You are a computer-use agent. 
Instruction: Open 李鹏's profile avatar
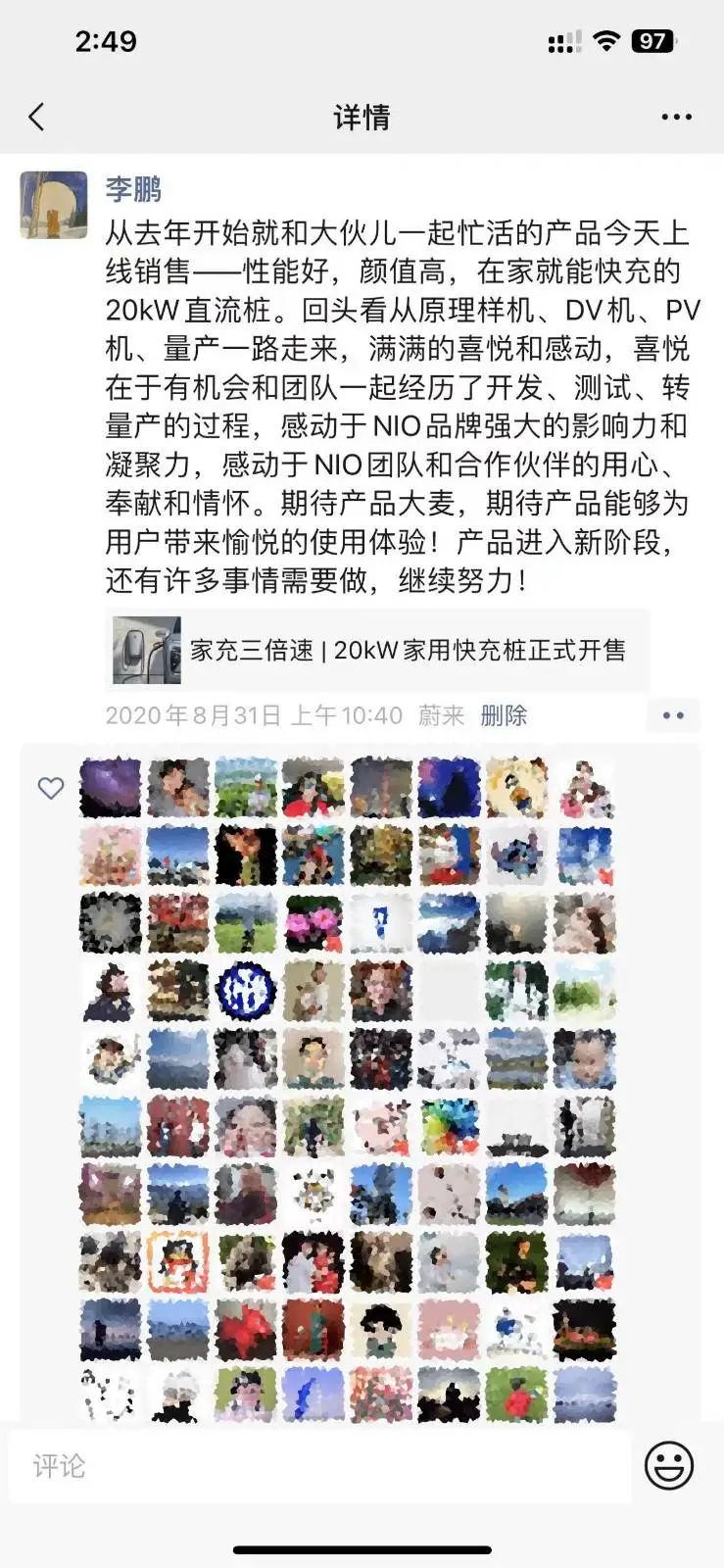[x=54, y=205]
